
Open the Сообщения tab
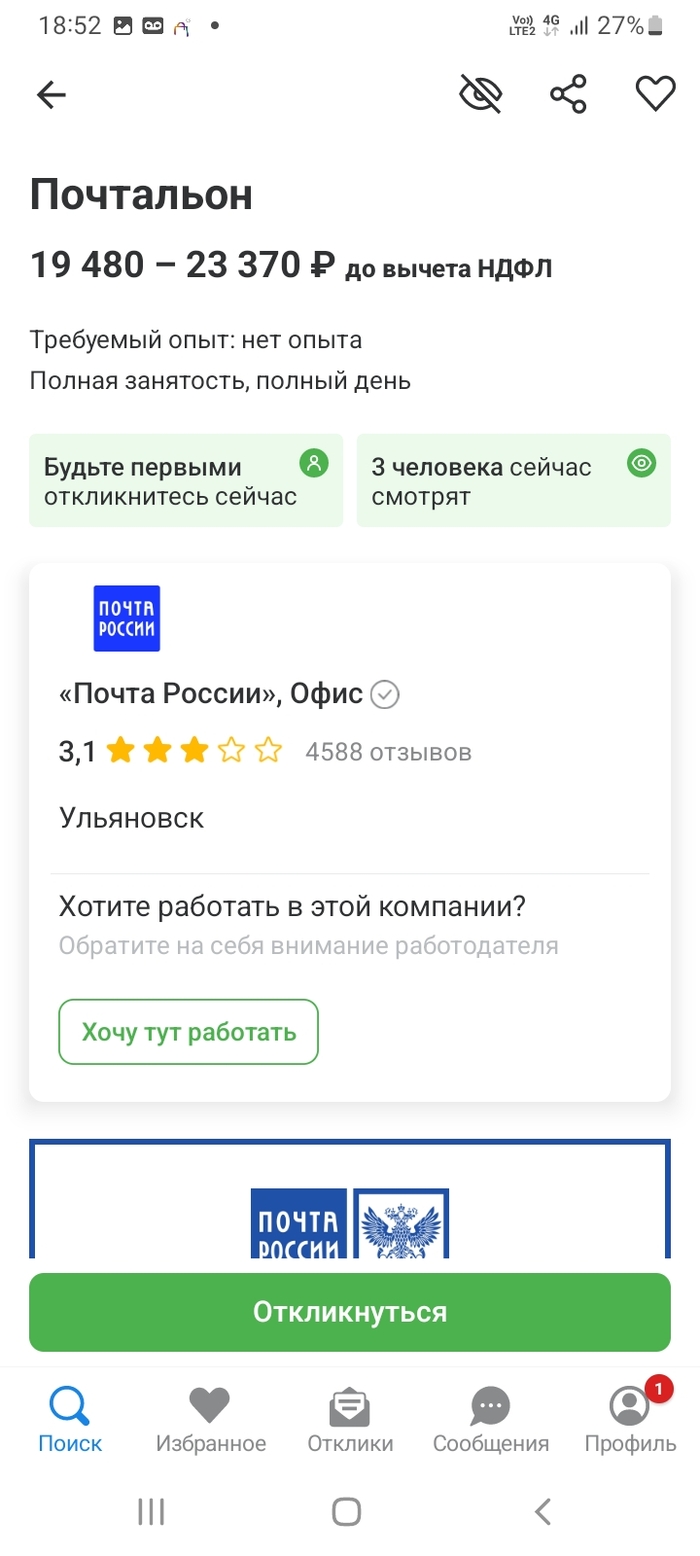point(490,1421)
